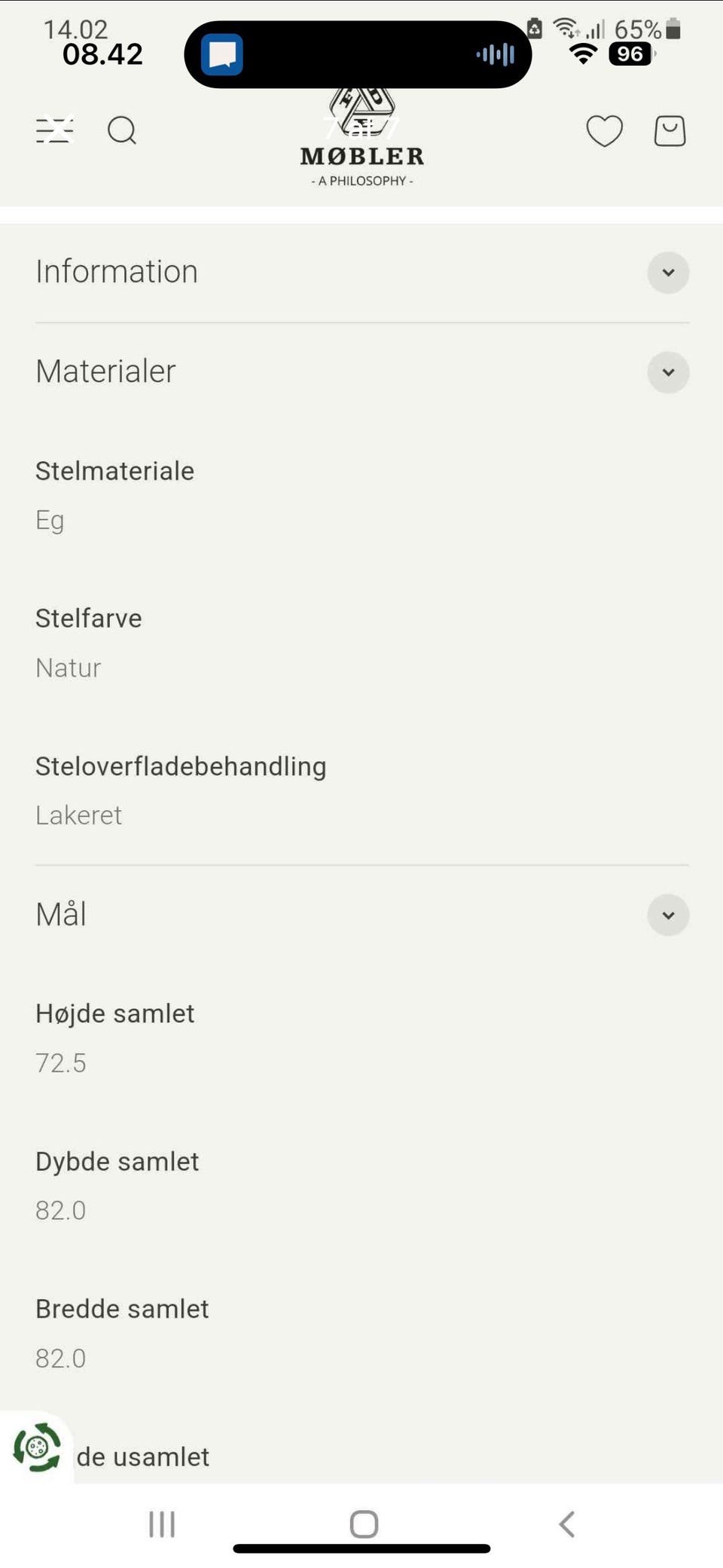Collapse the Materialer section chevron
The width and height of the screenshot is (723, 1568).
pyautogui.click(x=667, y=372)
